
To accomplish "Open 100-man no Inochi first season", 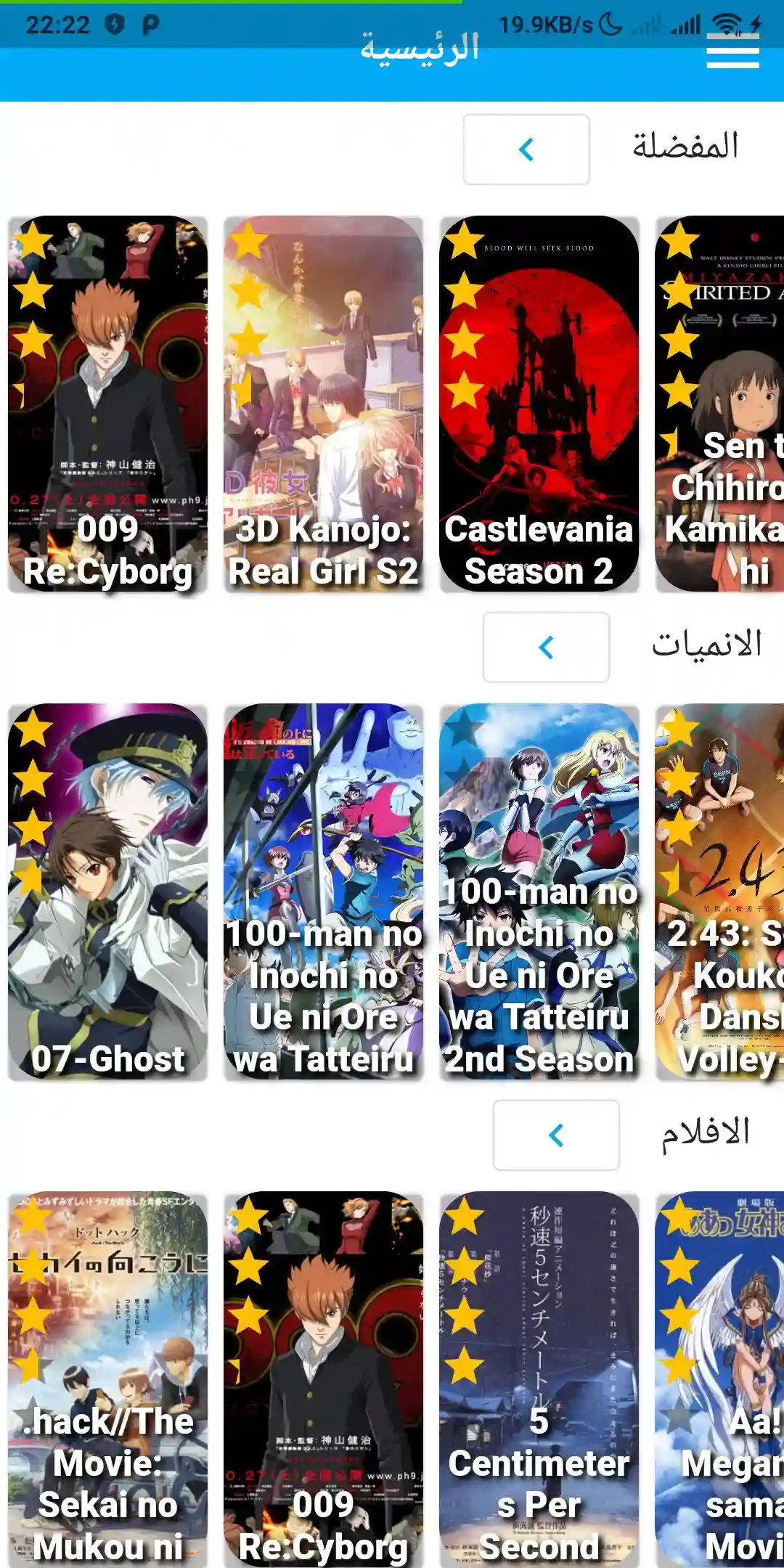I will click(323, 891).
